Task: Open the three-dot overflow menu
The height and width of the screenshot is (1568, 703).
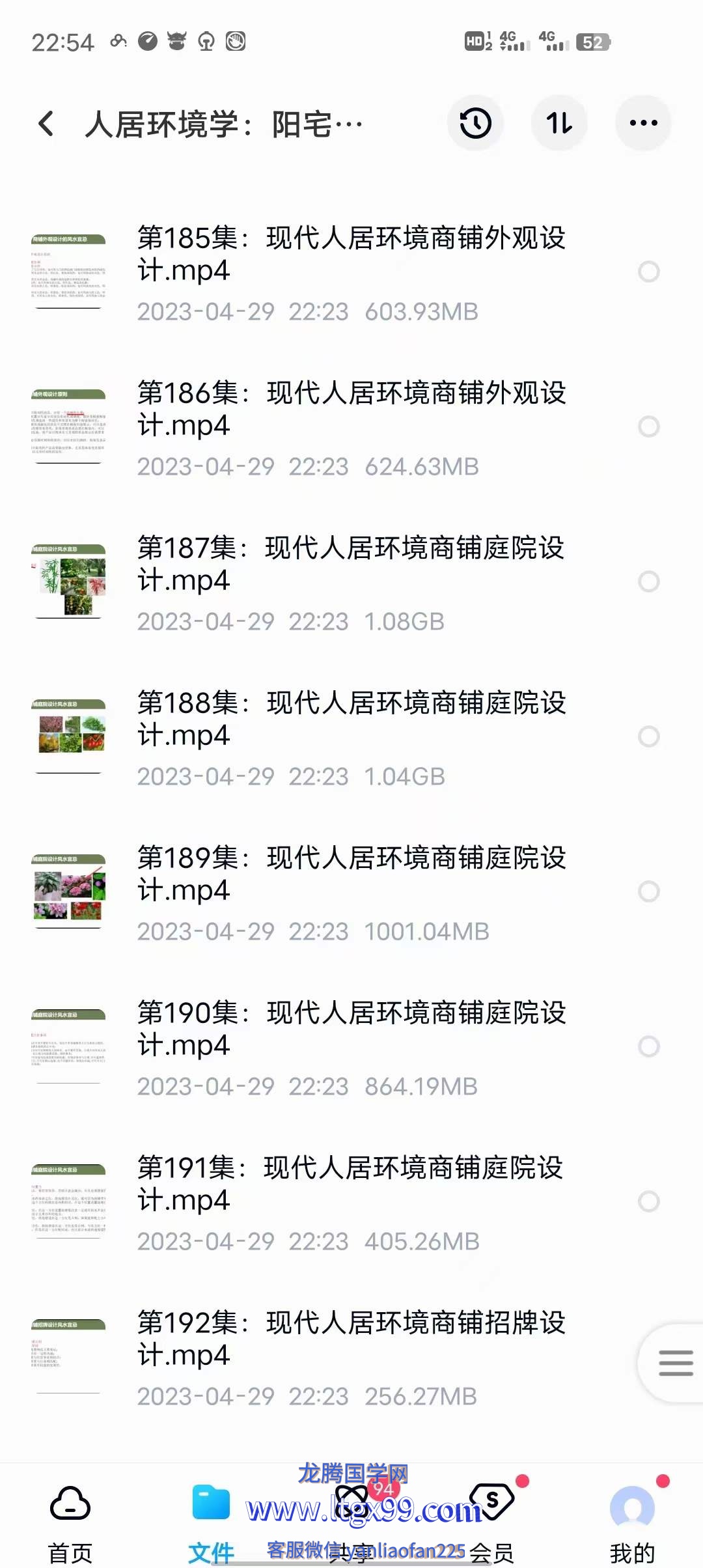Action: pos(643,123)
